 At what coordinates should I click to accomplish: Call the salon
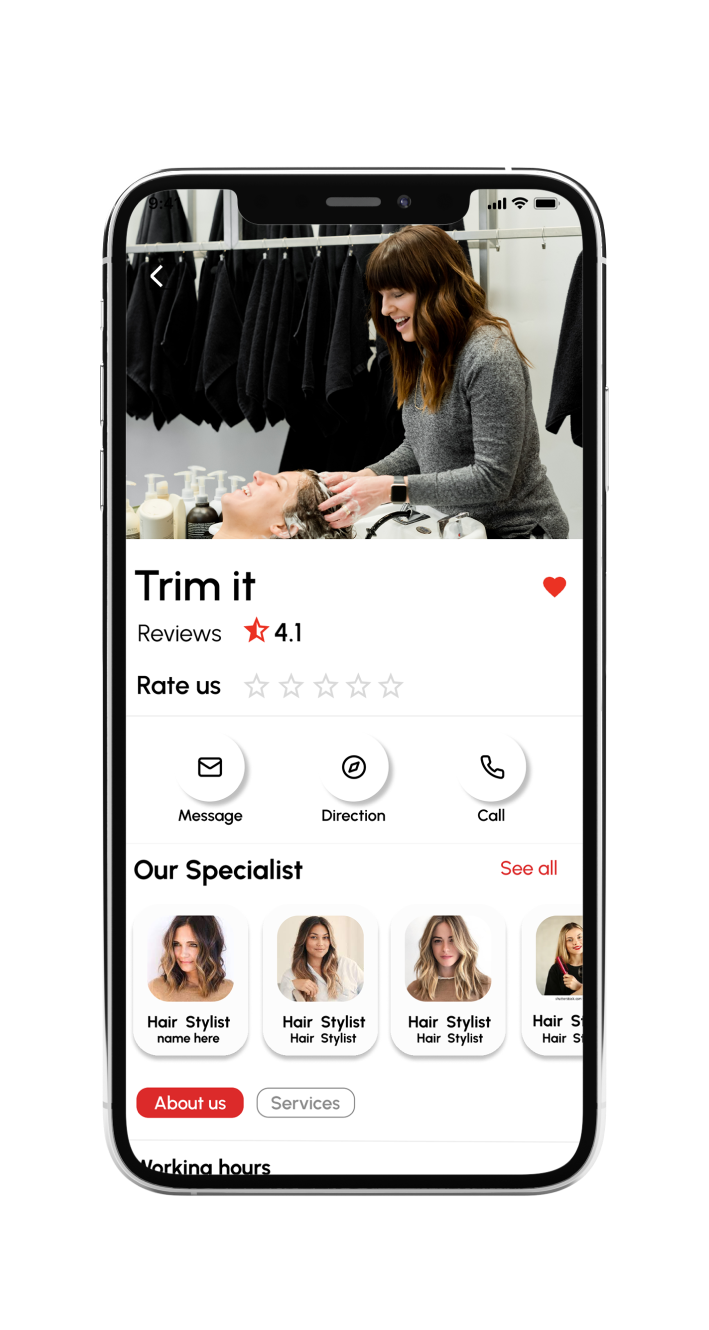492,768
